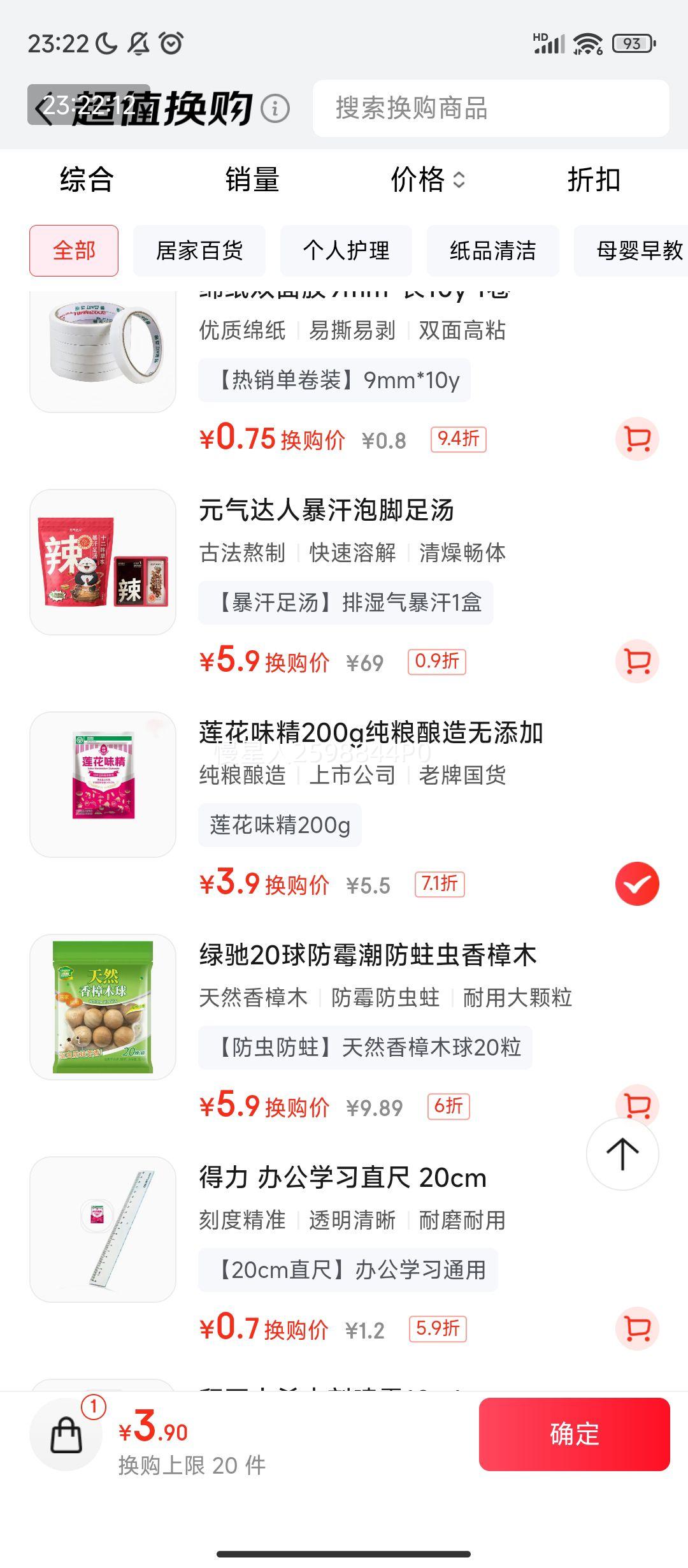Screen dimensions: 688x1568
Task: Select the 居家百货 category filter
Action: click(x=199, y=250)
